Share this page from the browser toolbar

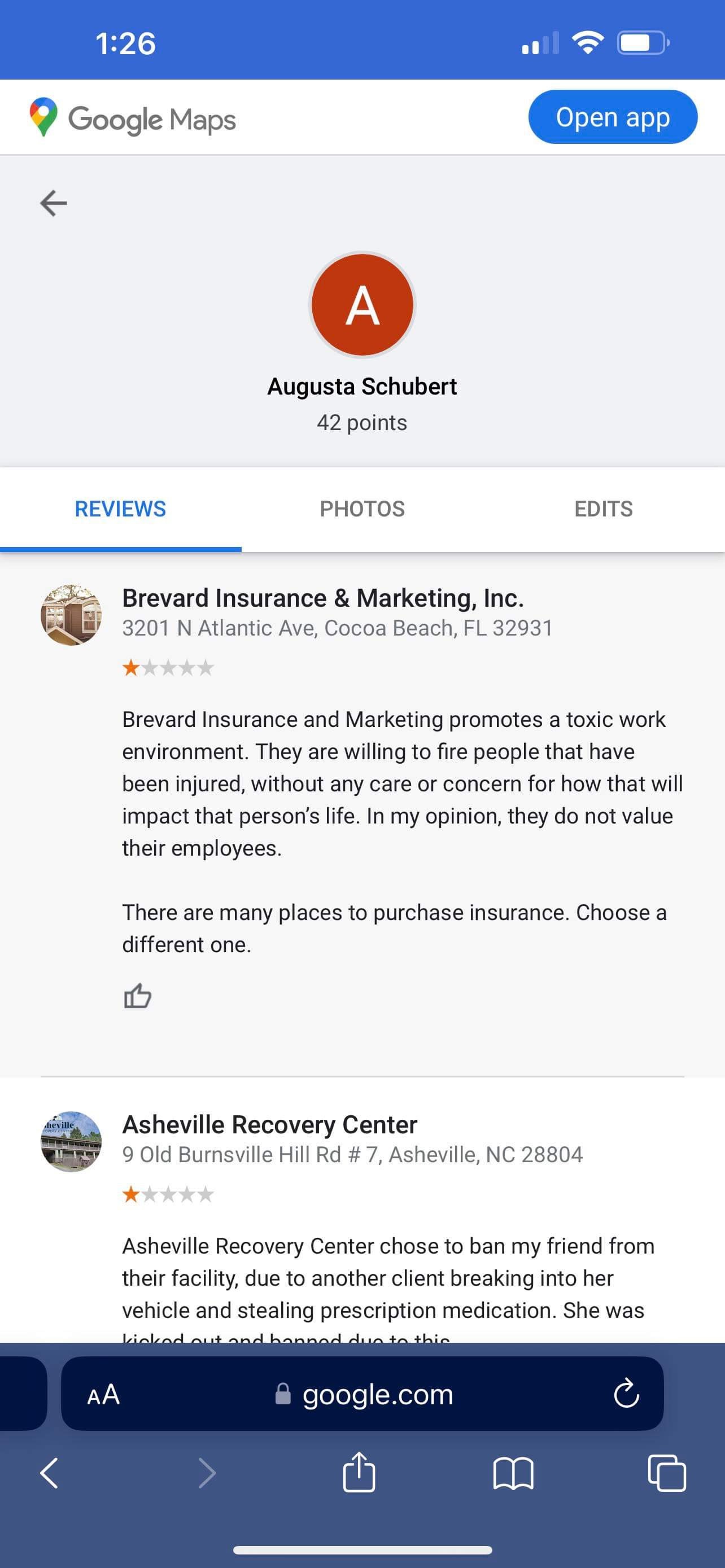point(359,1473)
